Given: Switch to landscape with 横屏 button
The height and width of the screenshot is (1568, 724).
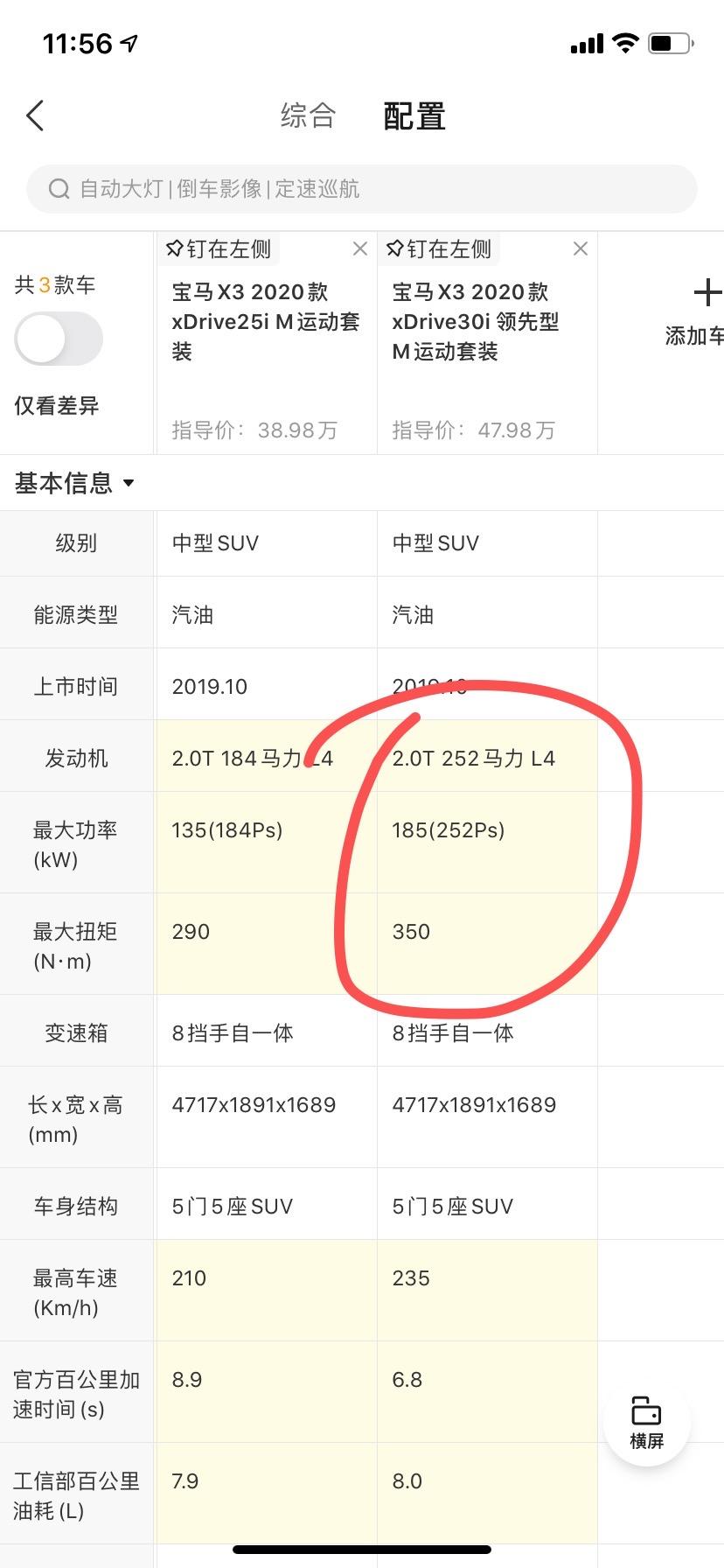Looking at the screenshot, I should [646, 1423].
